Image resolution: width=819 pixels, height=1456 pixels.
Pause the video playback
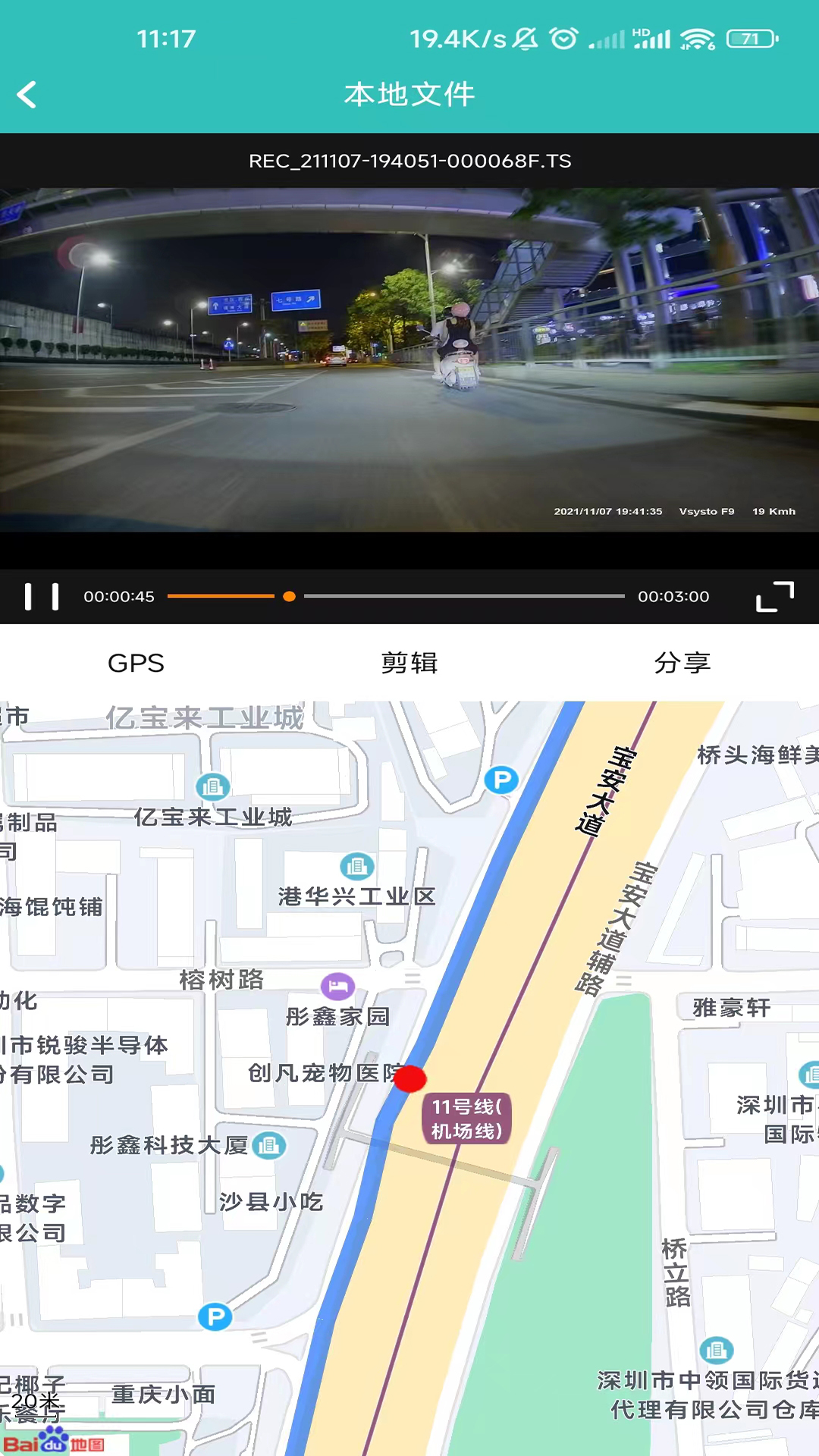point(42,597)
